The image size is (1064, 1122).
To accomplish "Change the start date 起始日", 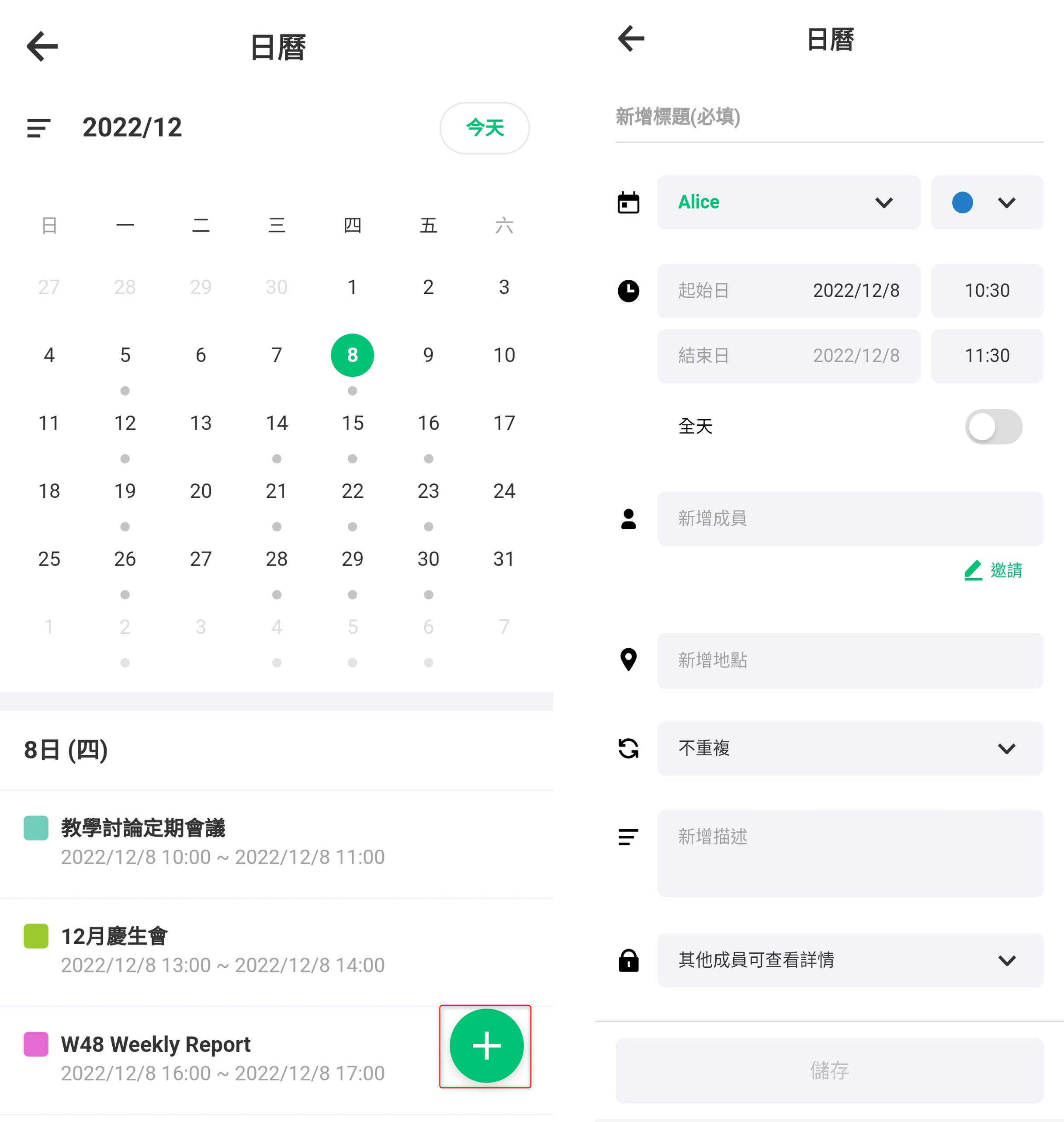I will tap(788, 291).
